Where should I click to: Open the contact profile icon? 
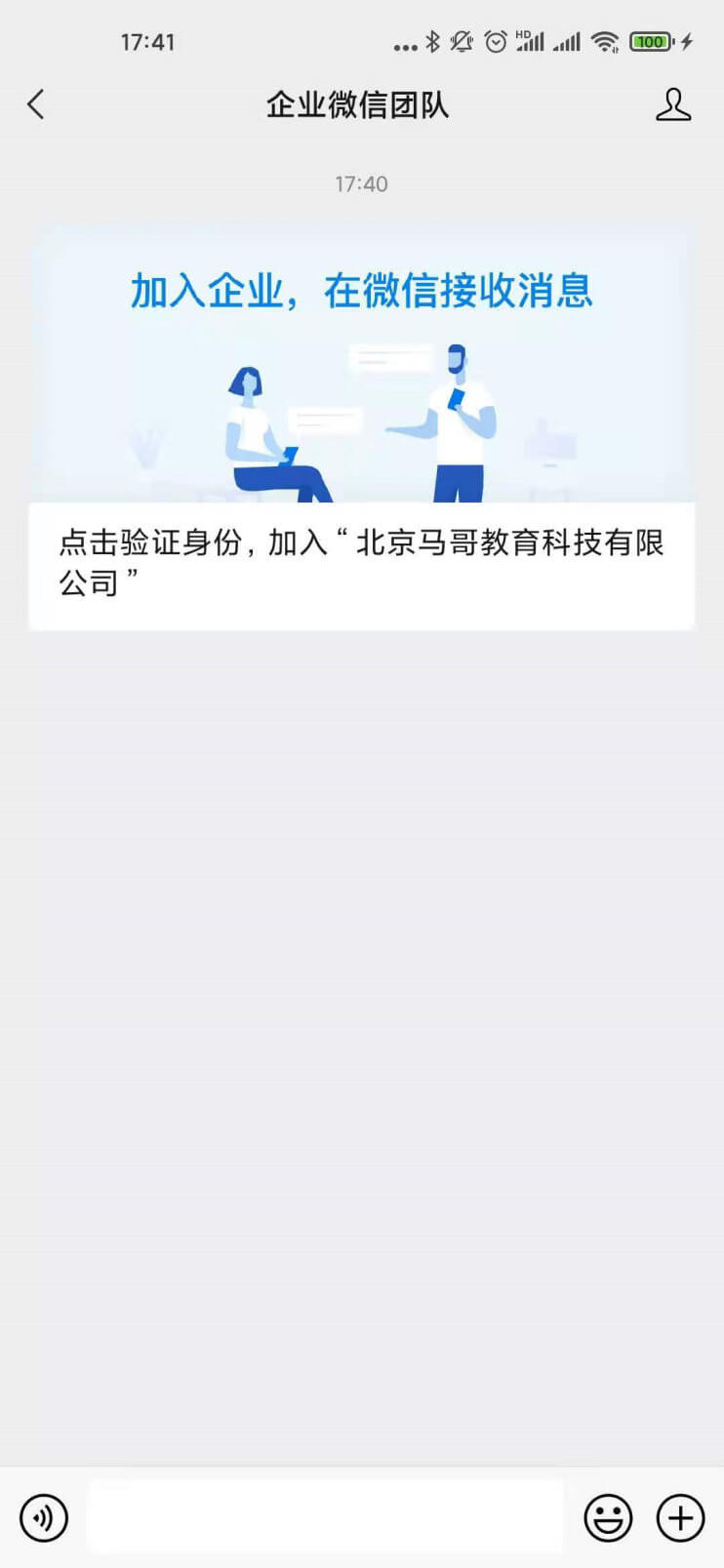tap(672, 104)
